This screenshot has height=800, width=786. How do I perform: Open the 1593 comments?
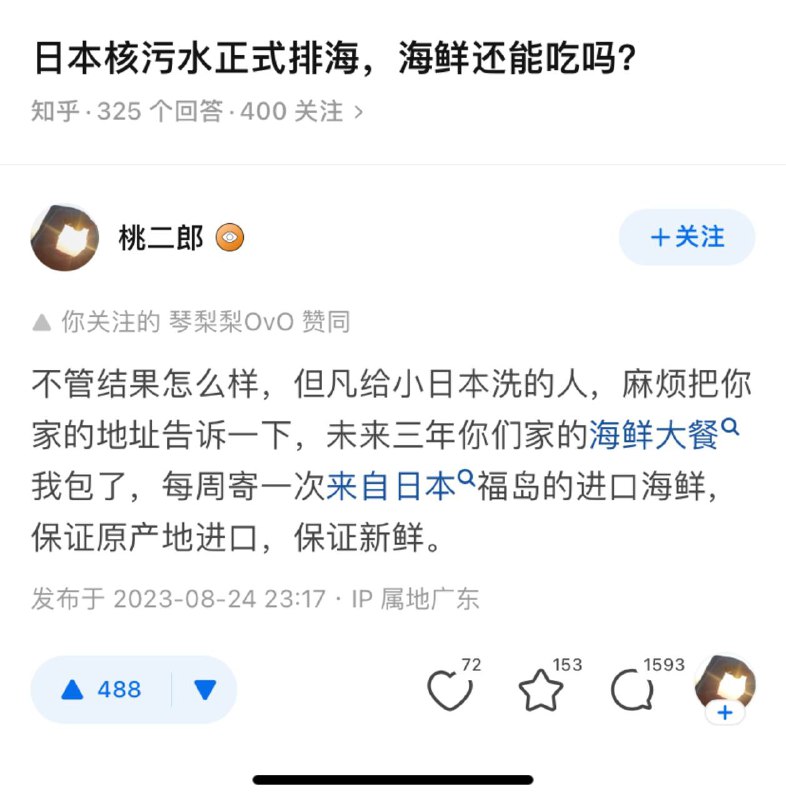[633, 690]
